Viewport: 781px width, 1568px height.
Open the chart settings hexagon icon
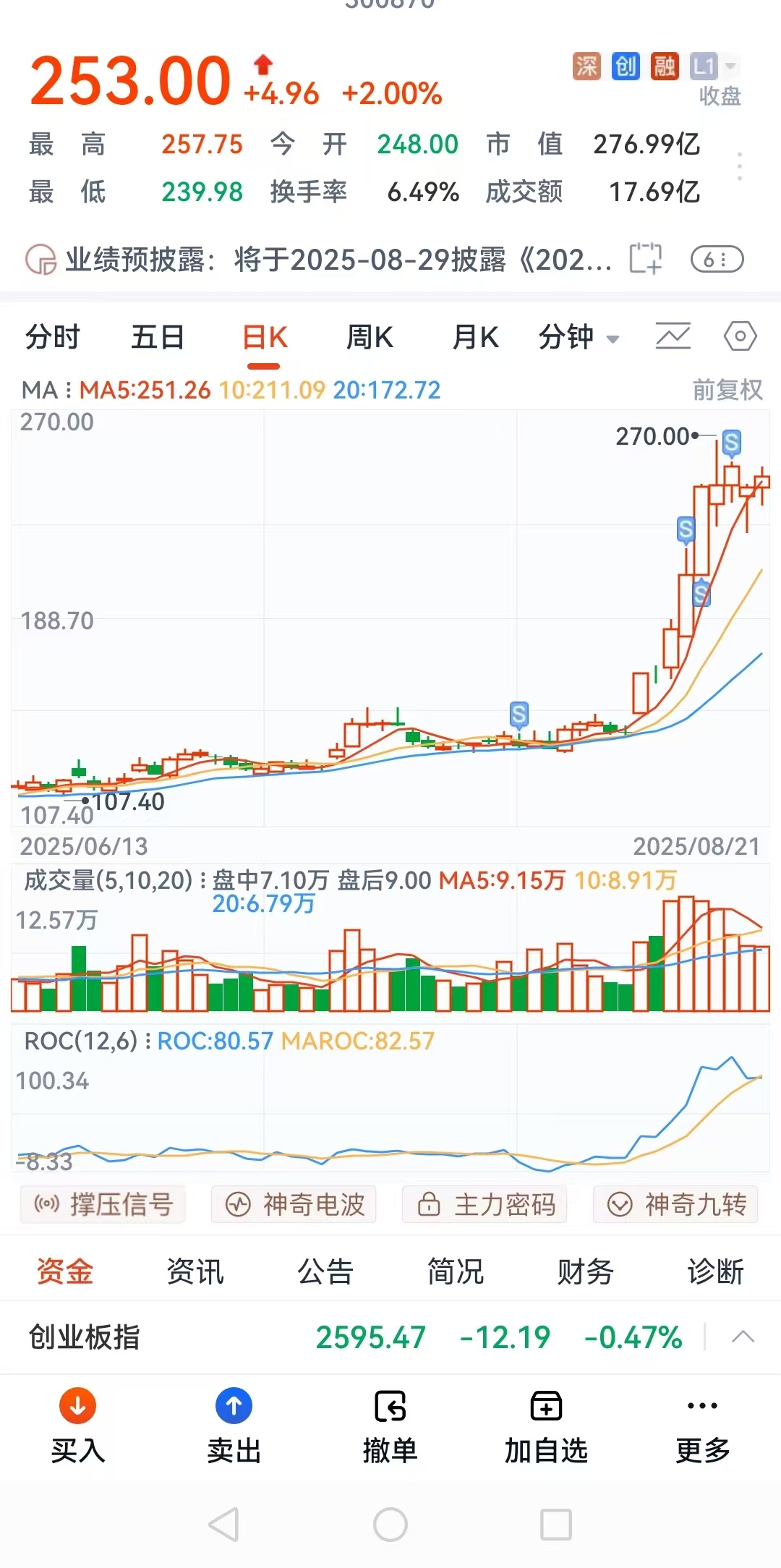(741, 336)
